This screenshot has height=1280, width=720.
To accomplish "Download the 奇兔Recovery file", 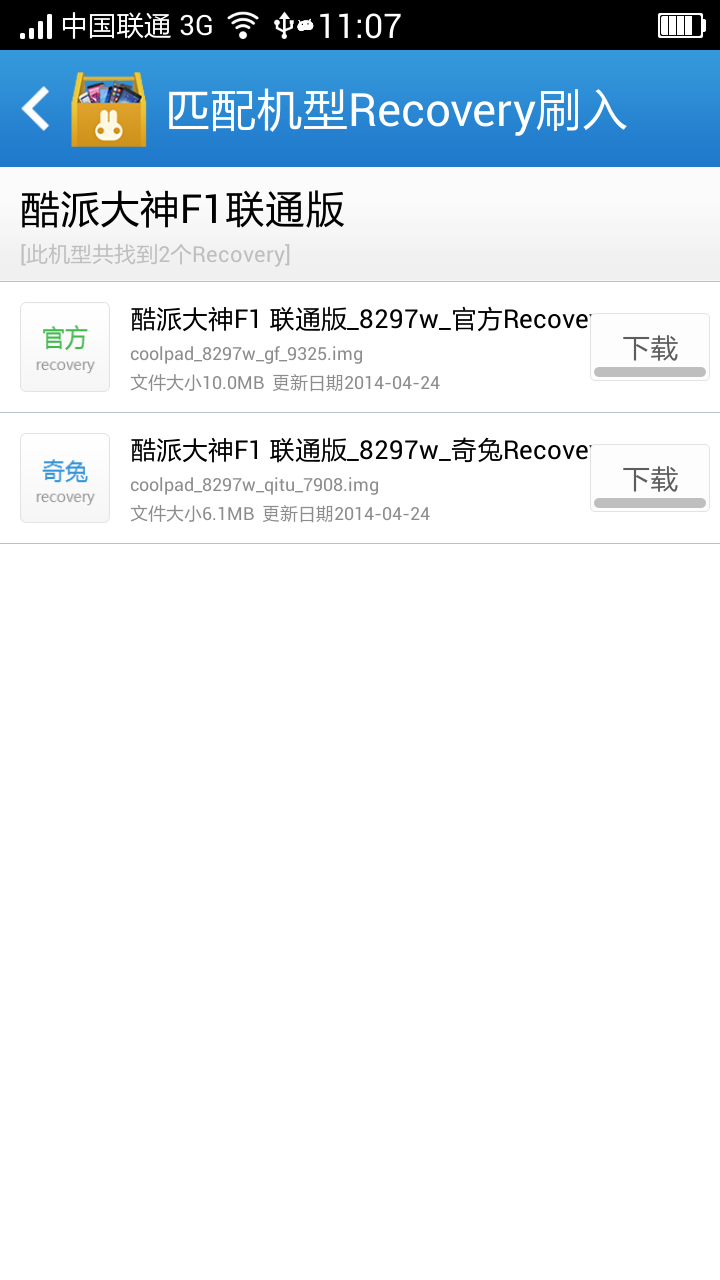I will (649, 475).
